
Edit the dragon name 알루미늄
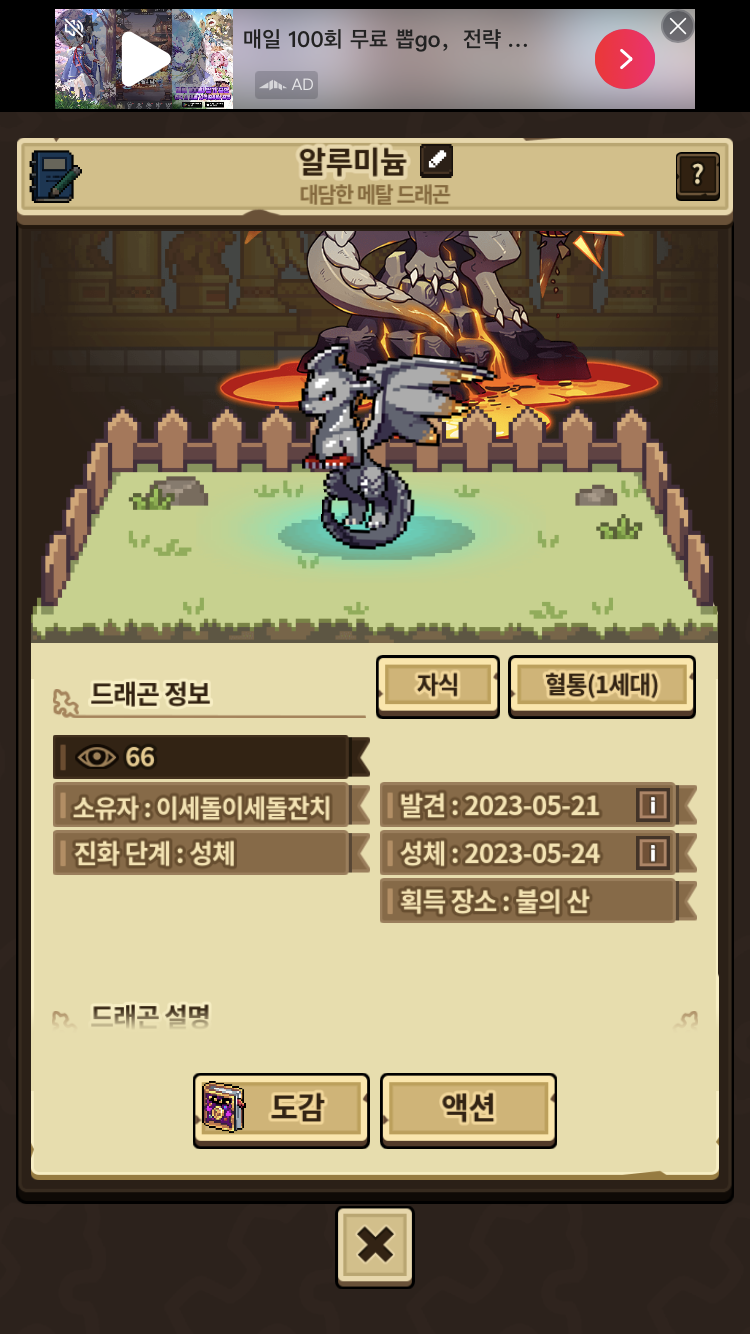pyautogui.click(x=436, y=160)
